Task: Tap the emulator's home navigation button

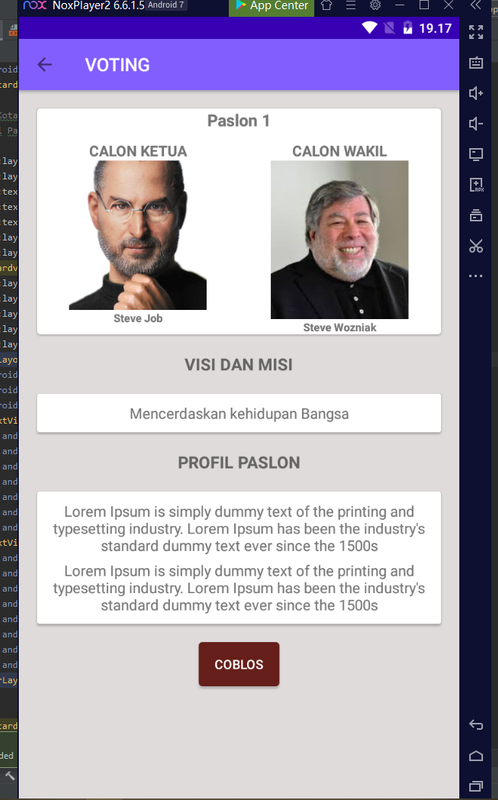Action: point(476,756)
